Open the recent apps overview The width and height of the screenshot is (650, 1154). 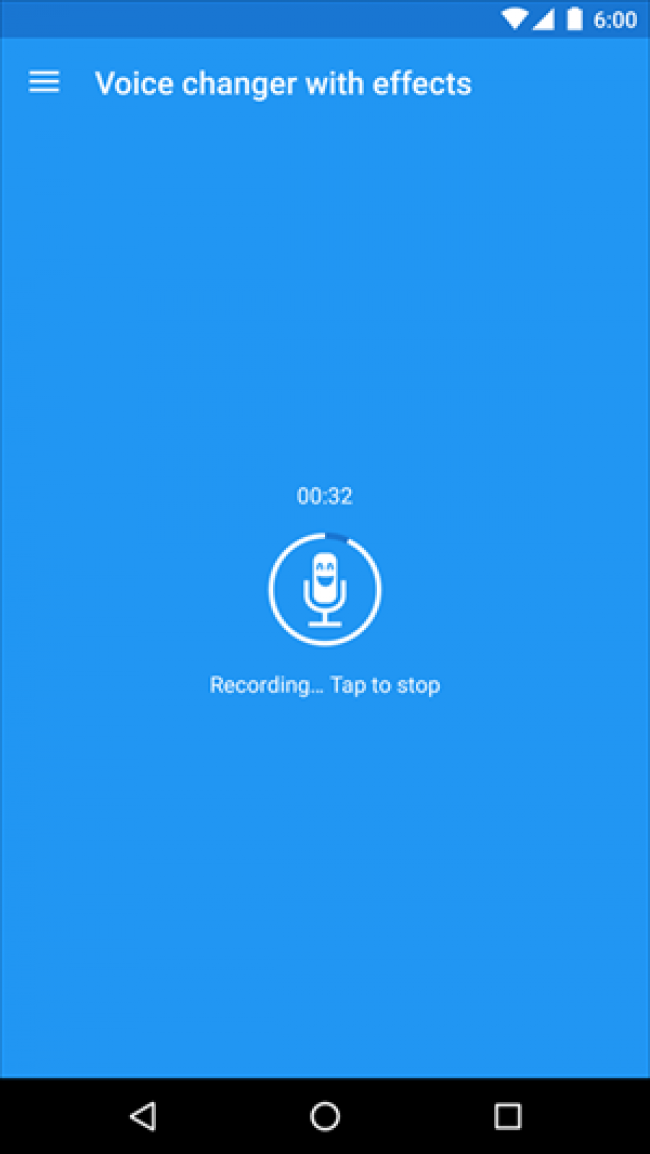pyautogui.click(x=508, y=1116)
